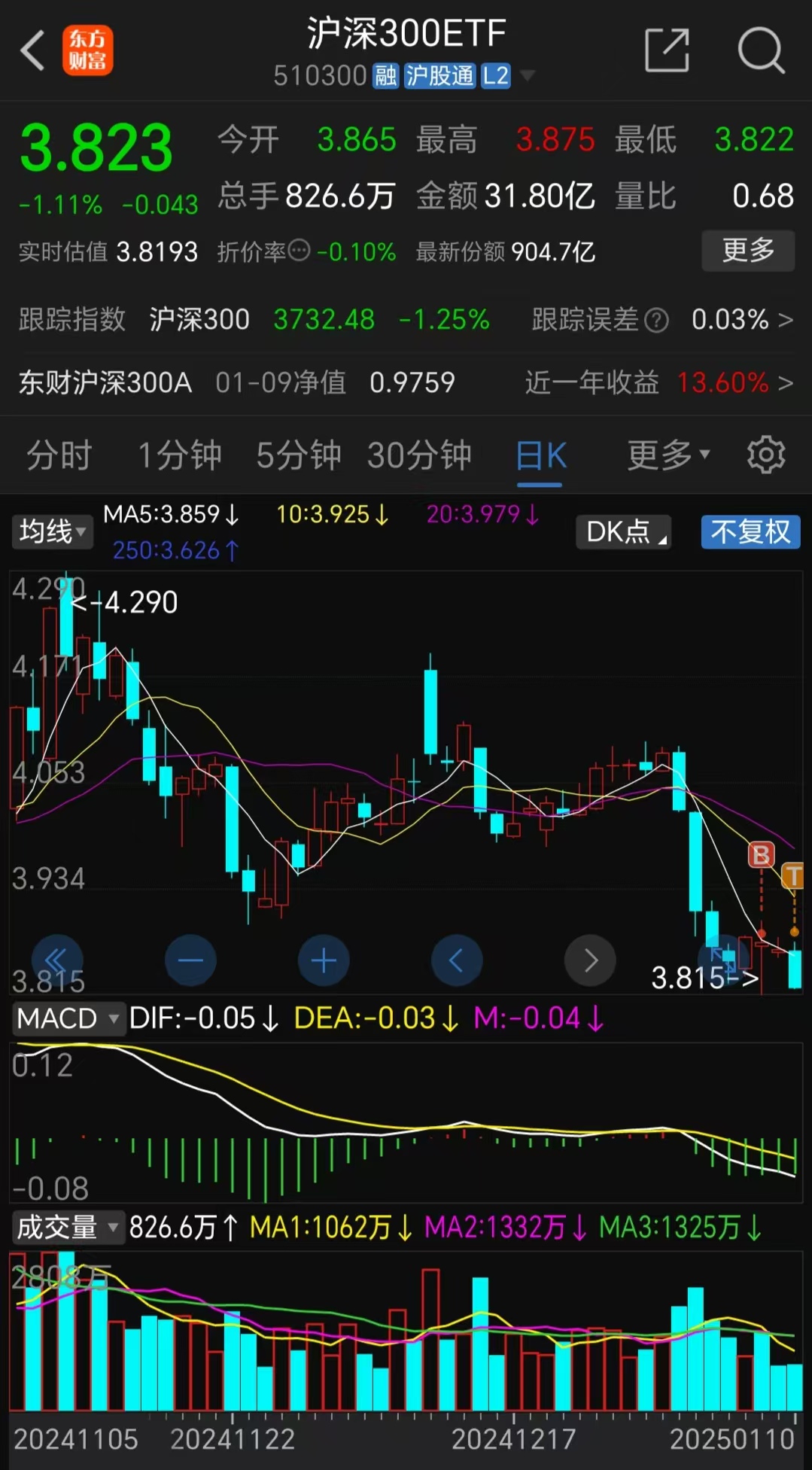Viewport: 812px width, 1470px height.
Task: Select the 30分钟 chart tab
Action: 419,454
